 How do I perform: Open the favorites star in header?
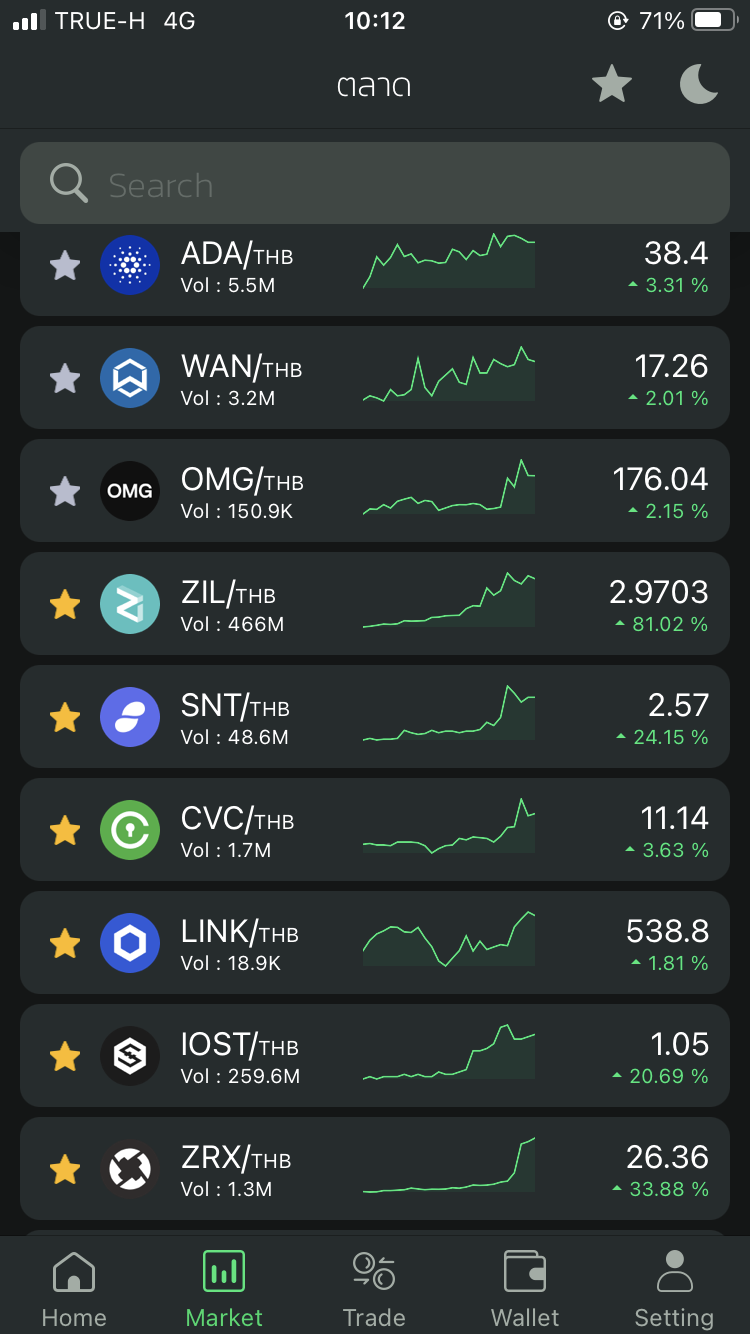pos(611,85)
